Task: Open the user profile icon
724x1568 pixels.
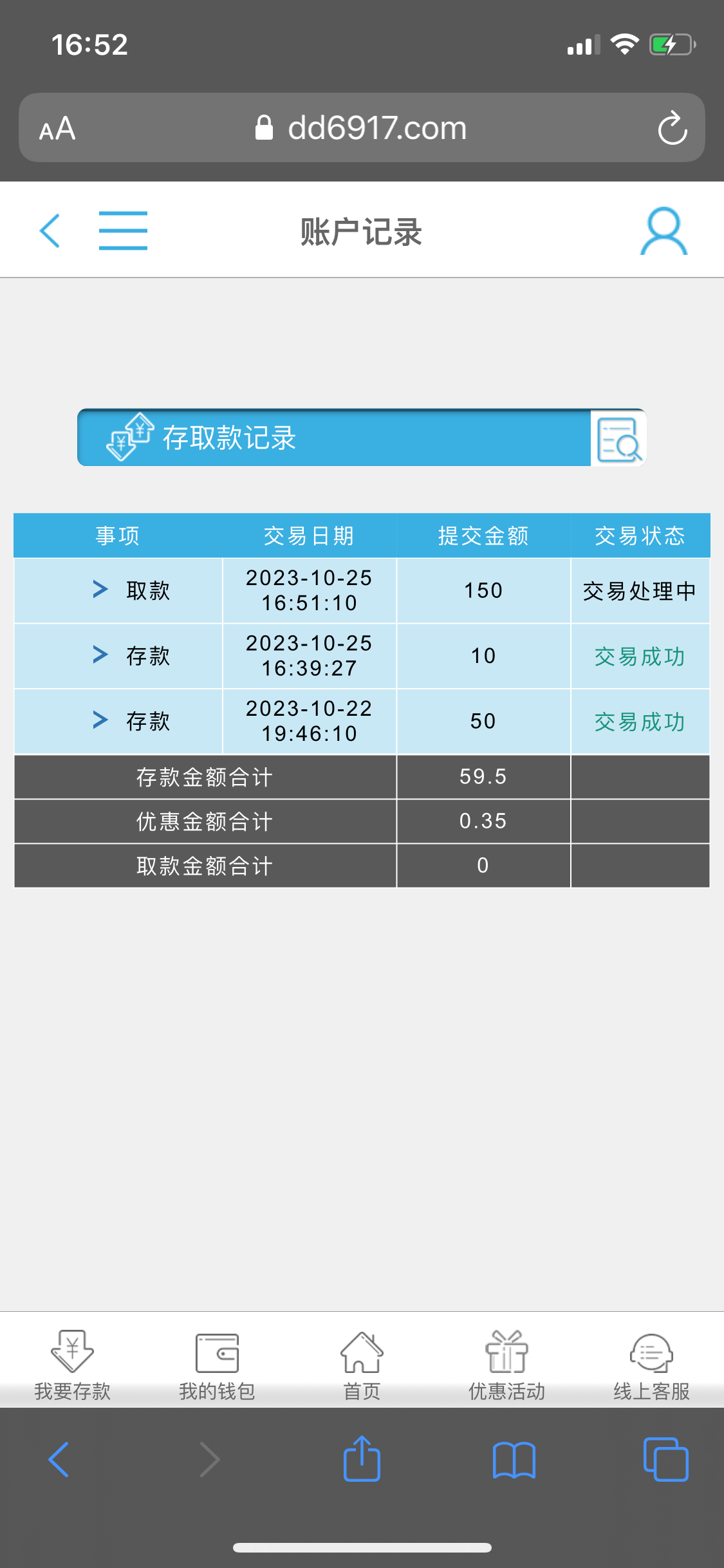Action: pyautogui.click(x=664, y=230)
